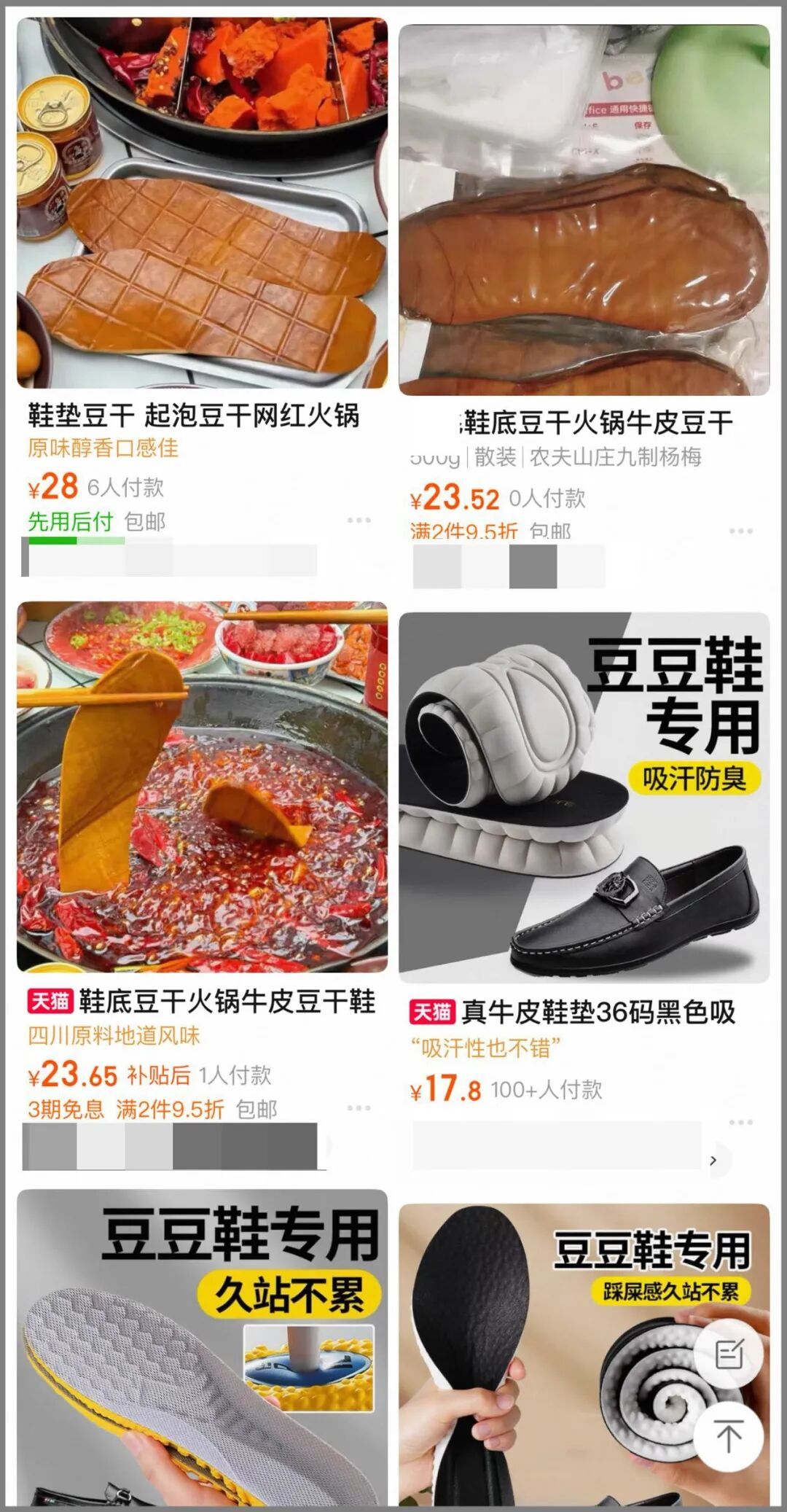Click the Tmall badge on the 鞋底豆干 hotpot listing
Screen dimensions: 787x1512
(x=50, y=1002)
